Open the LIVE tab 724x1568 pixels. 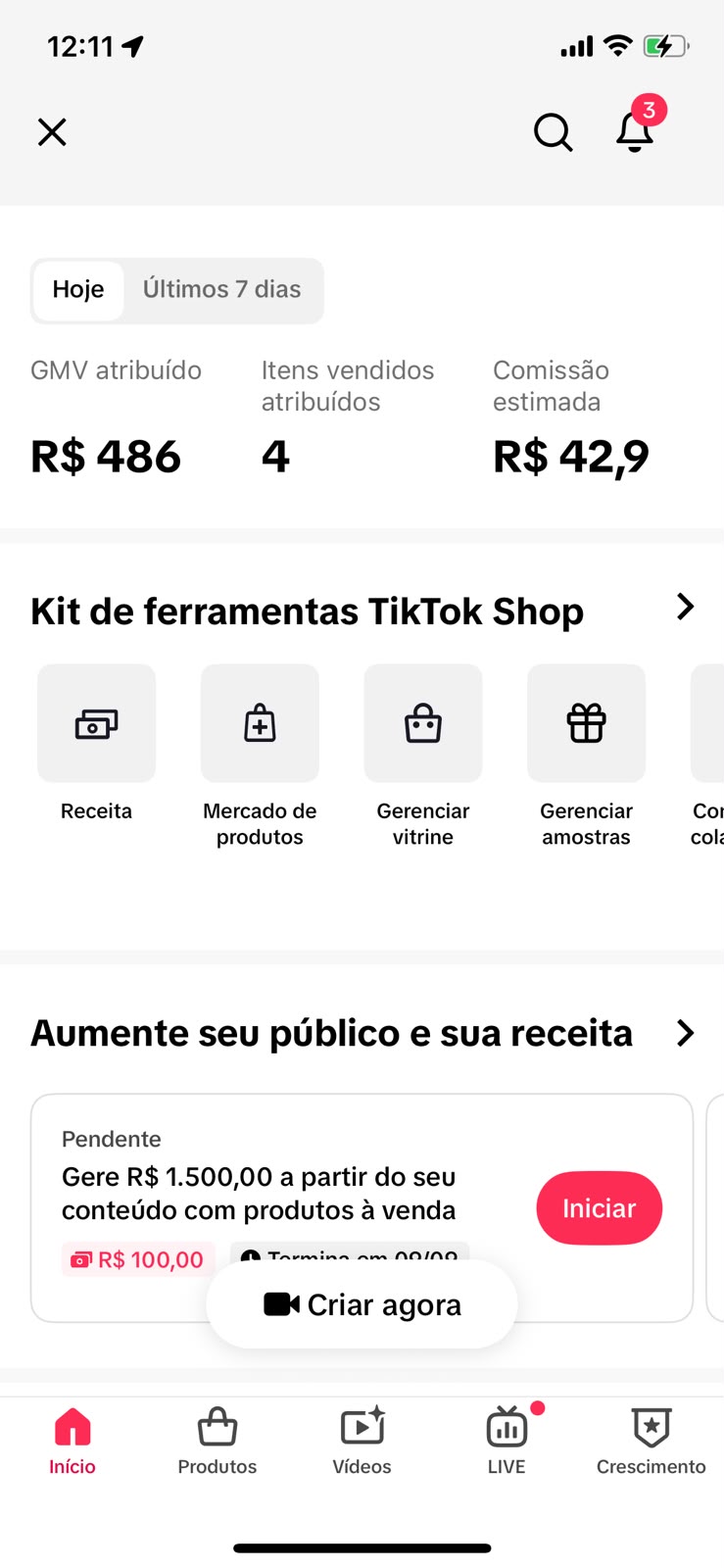click(507, 1442)
